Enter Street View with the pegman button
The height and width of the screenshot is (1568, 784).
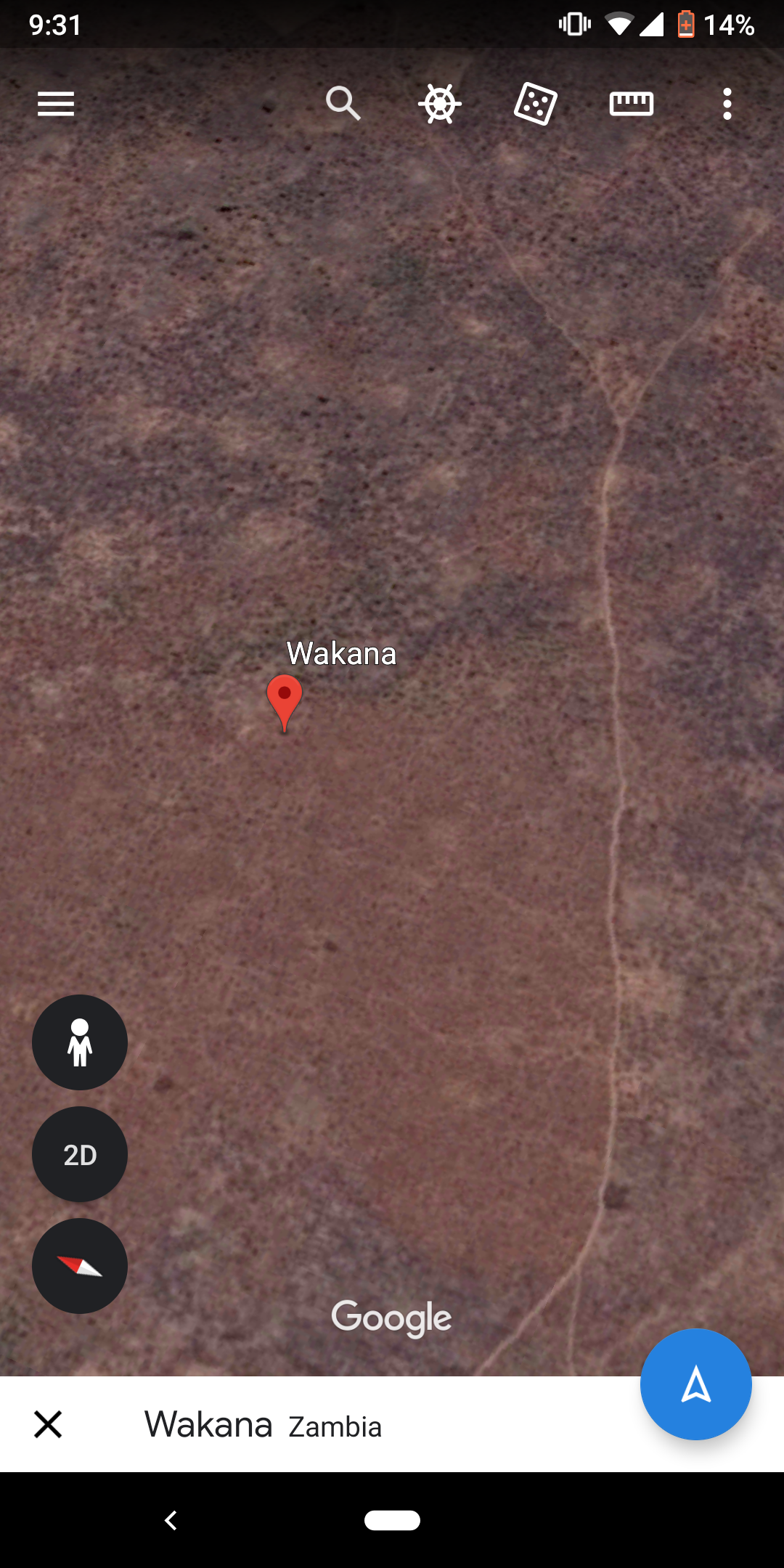(80, 1042)
